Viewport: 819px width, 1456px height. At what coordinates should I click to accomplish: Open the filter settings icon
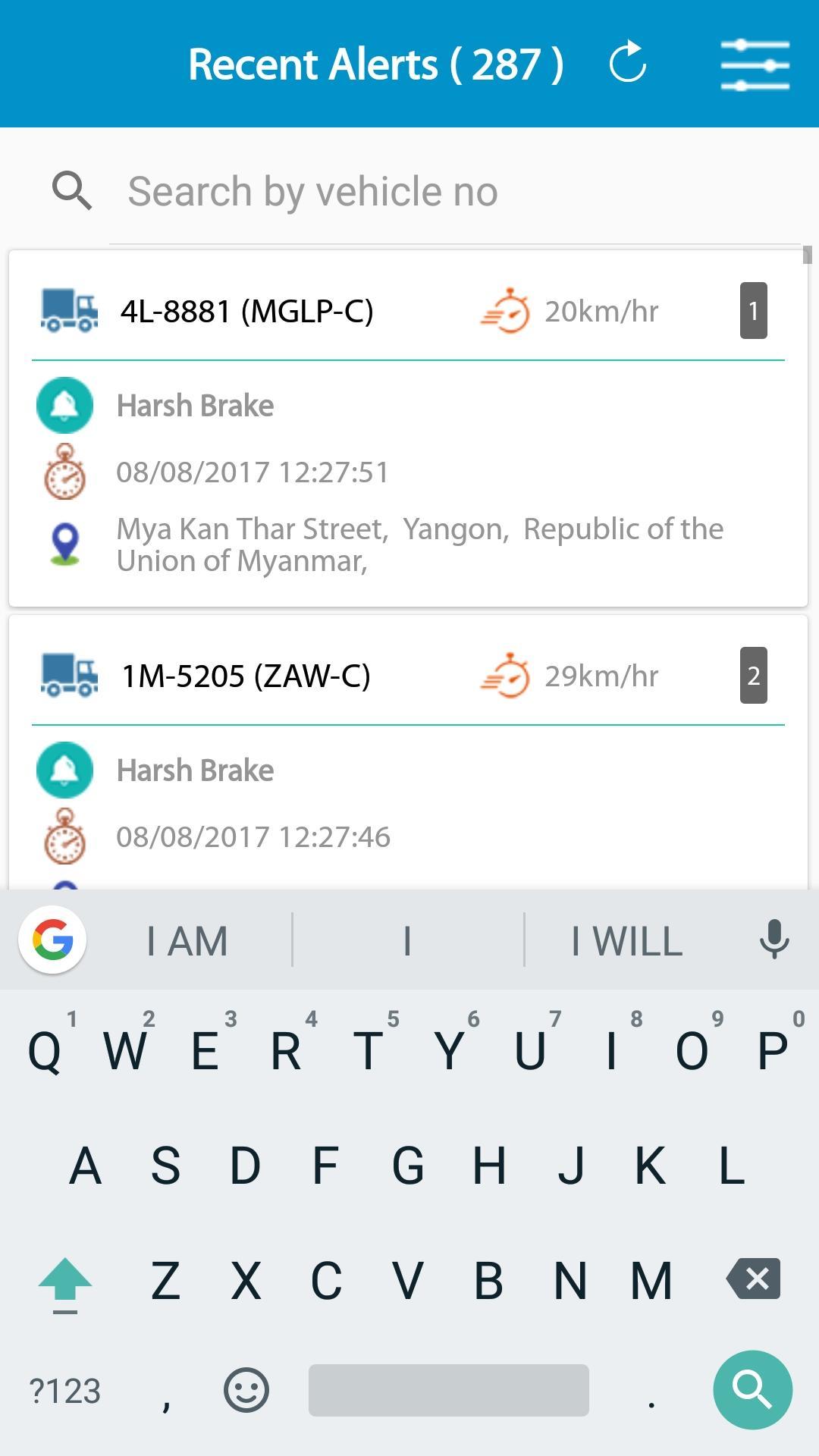pyautogui.click(x=755, y=65)
